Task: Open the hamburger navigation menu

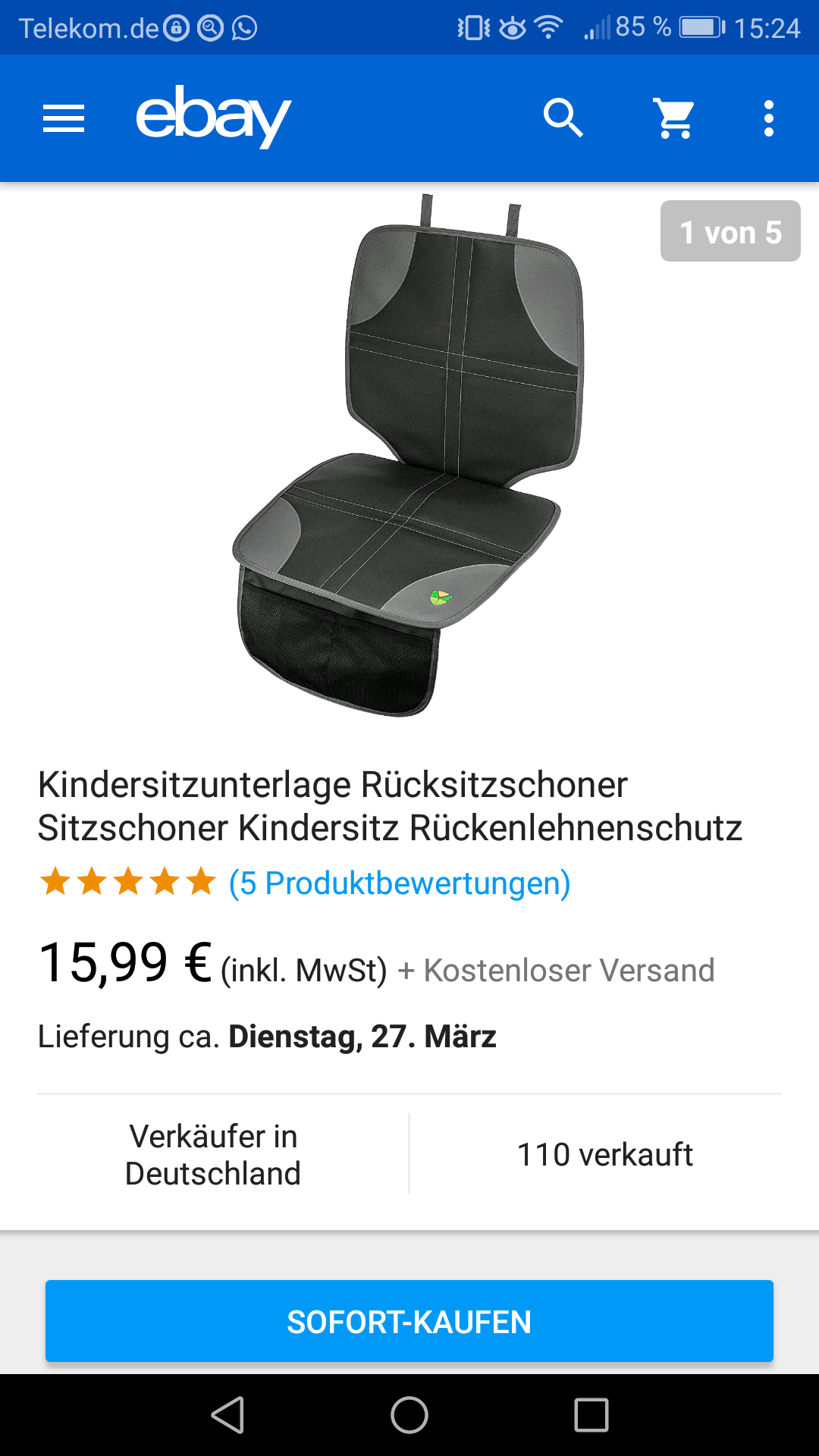Action: (64, 119)
